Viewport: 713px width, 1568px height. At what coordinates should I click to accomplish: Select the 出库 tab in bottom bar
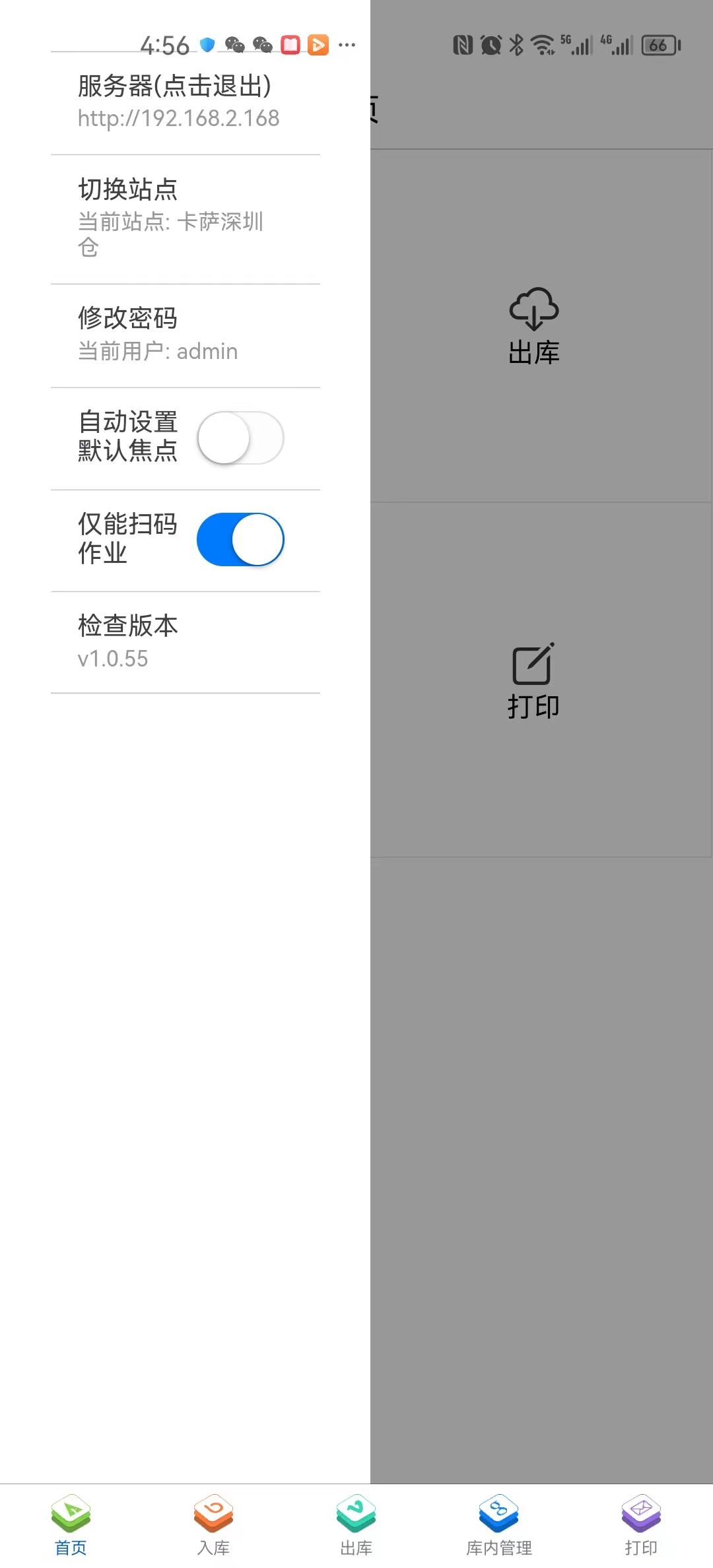(x=356, y=1524)
